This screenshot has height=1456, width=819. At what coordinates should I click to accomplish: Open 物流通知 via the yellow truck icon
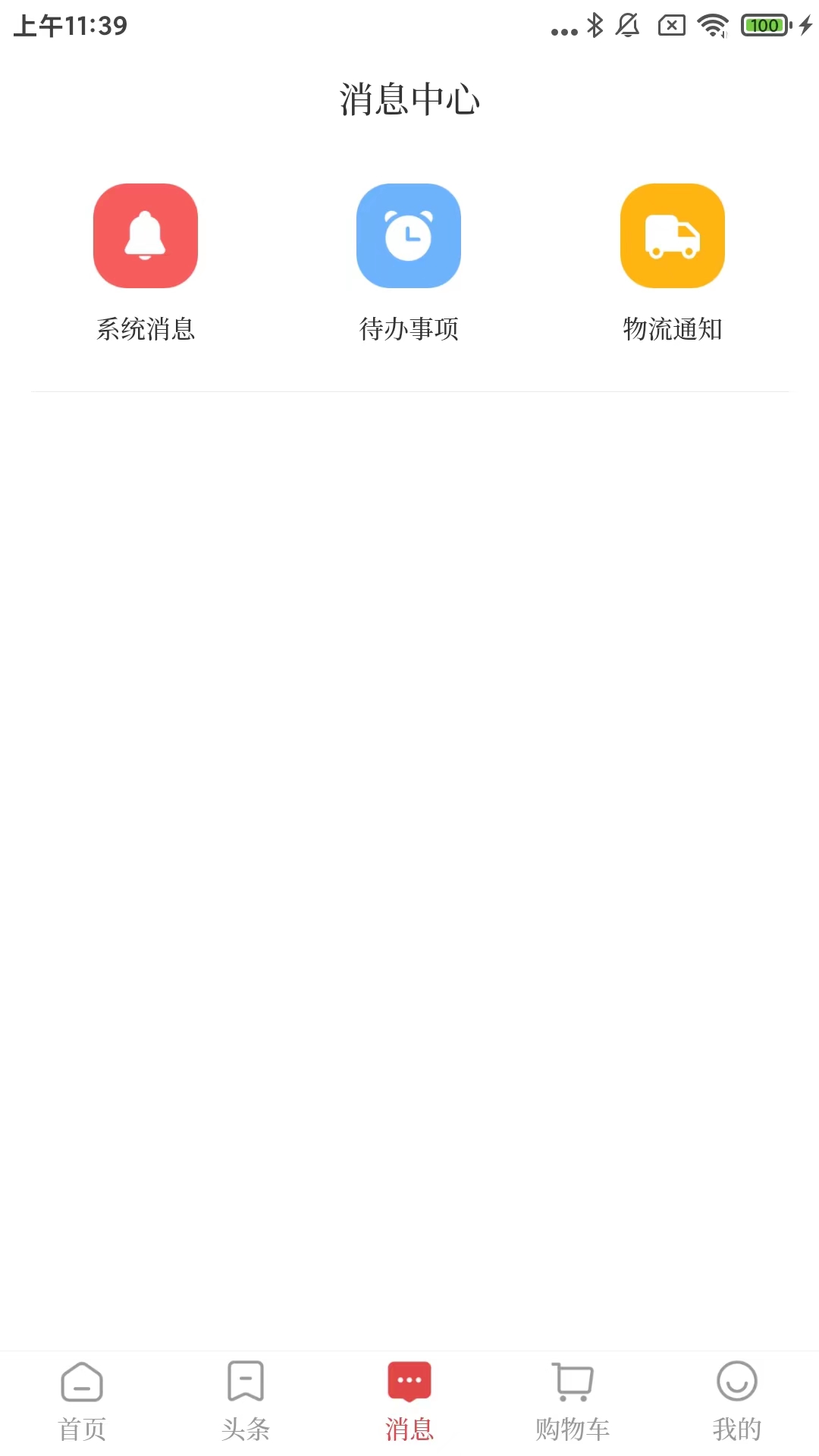tap(672, 236)
